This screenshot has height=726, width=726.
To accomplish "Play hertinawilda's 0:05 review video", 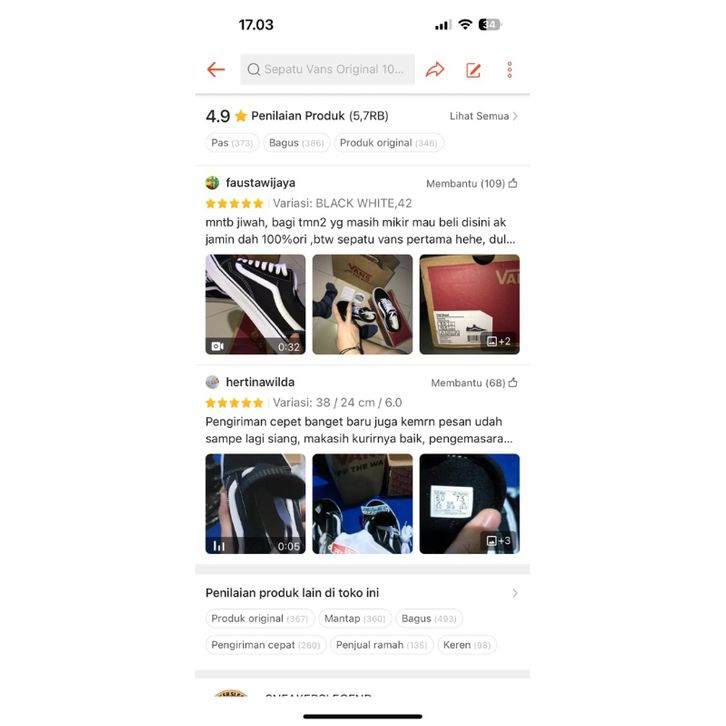I will (x=255, y=503).
